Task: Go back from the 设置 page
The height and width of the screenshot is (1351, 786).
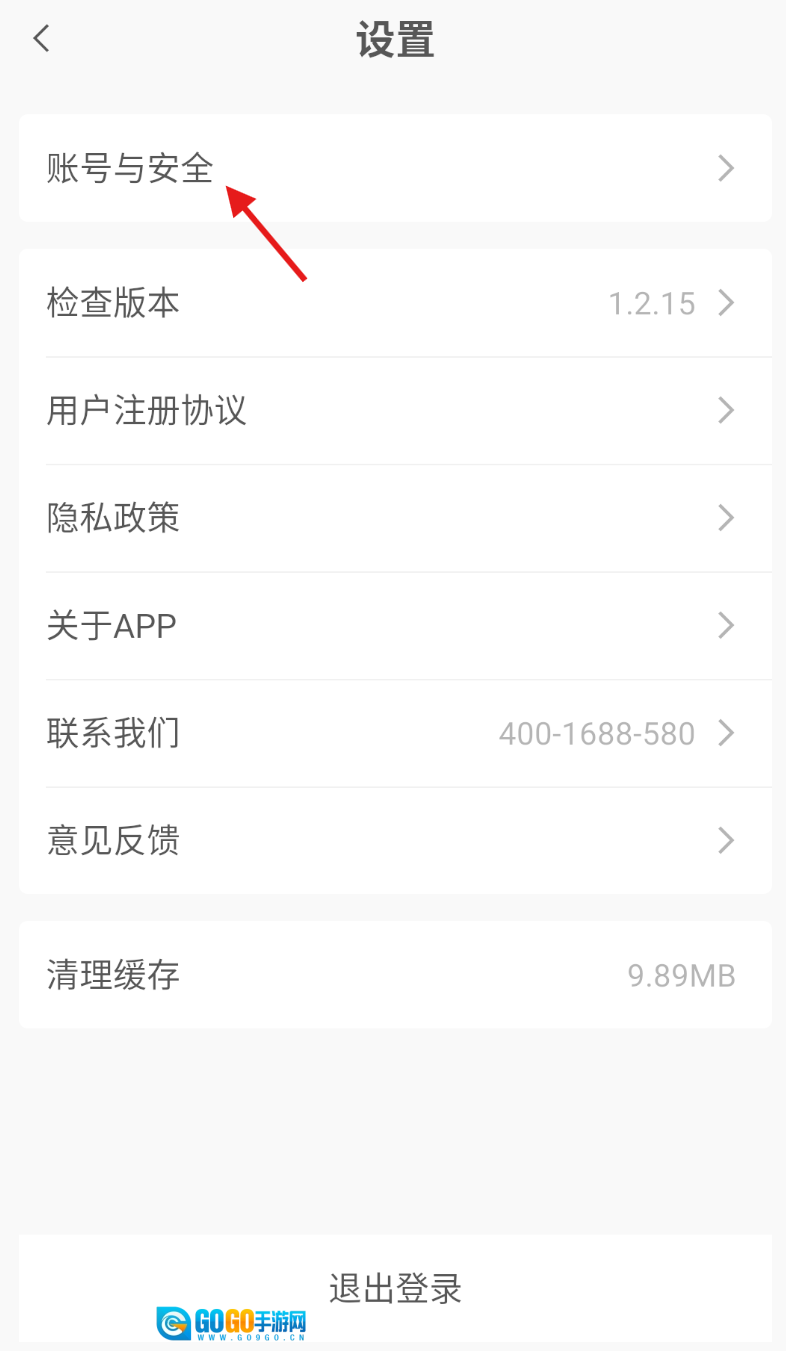Action: click(x=41, y=40)
